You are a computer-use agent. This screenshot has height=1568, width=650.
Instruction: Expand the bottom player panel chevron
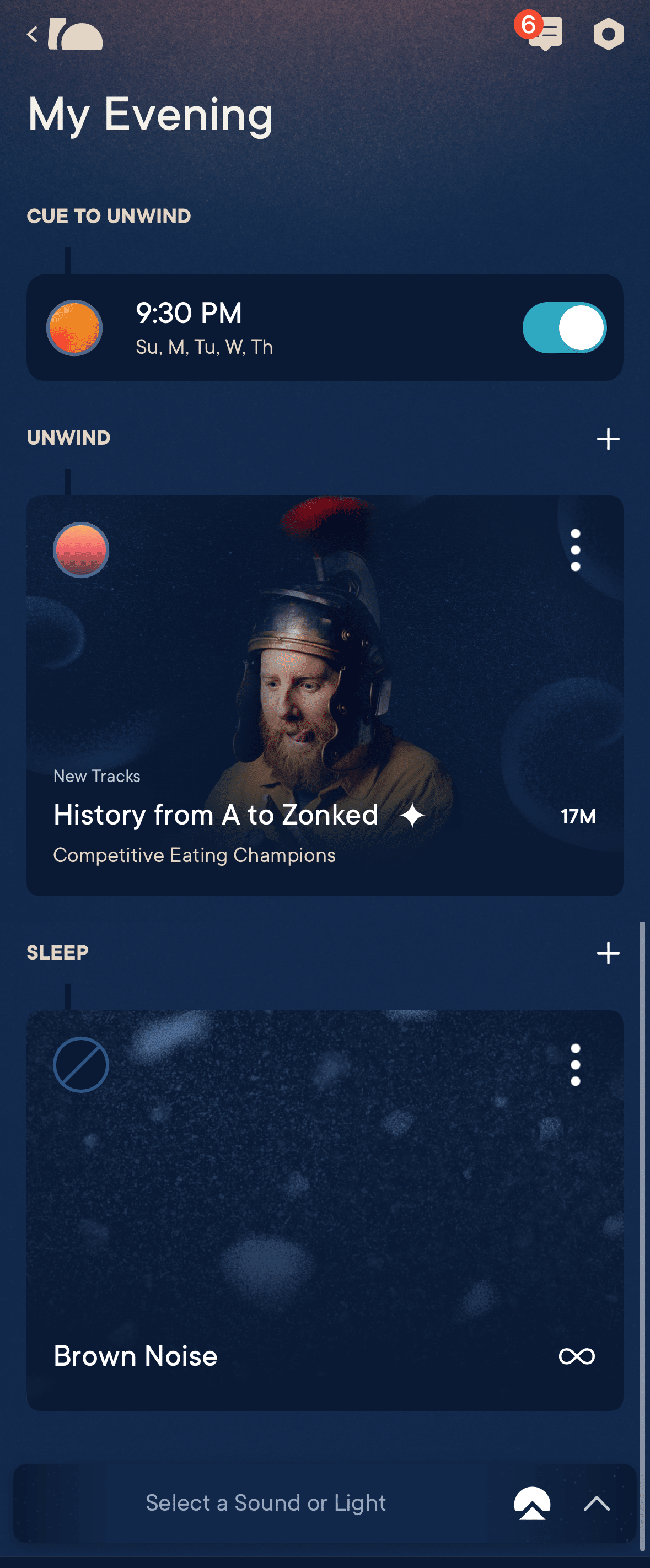pos(597,1504)
